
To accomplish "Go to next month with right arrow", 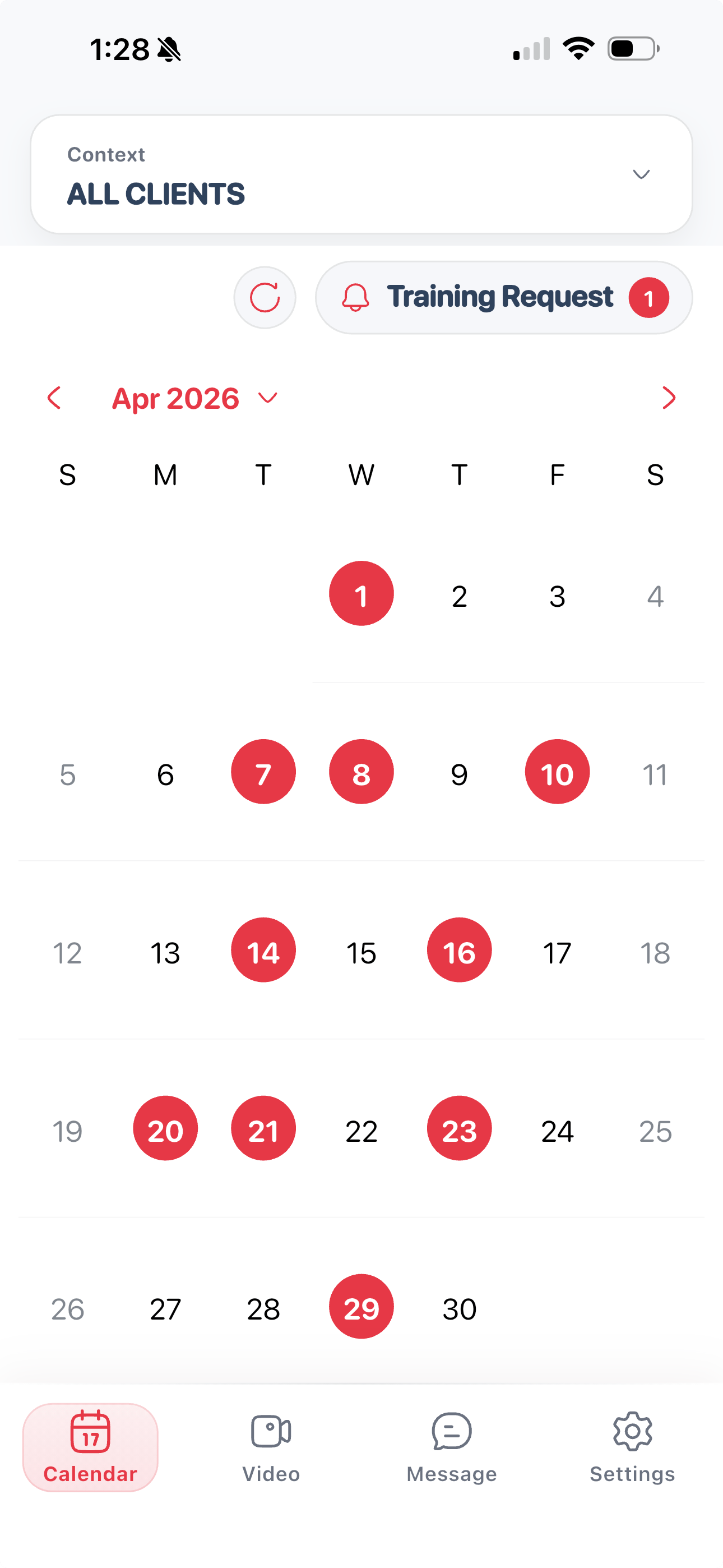I will point(669,398).
